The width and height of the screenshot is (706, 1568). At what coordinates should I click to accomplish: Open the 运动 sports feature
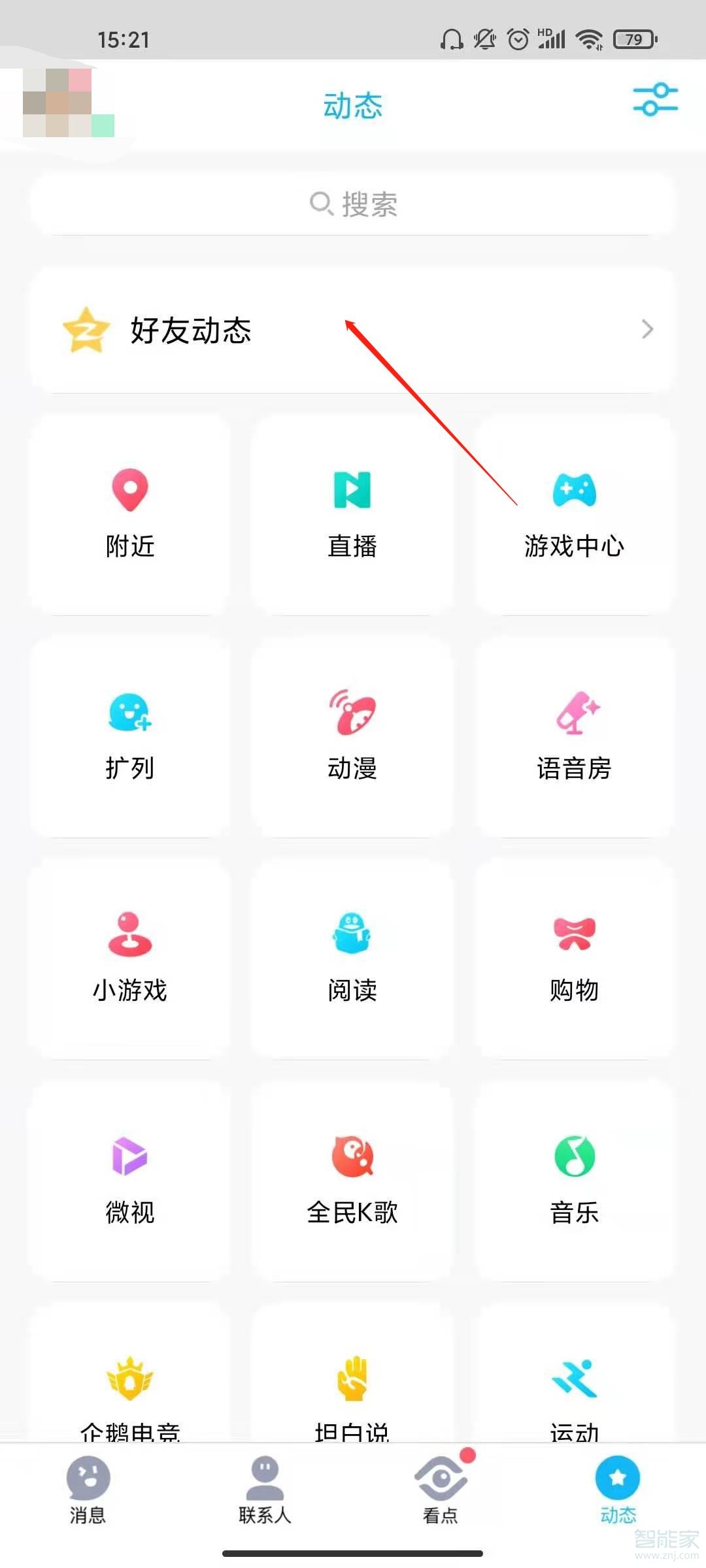[x=574, y=1398]
